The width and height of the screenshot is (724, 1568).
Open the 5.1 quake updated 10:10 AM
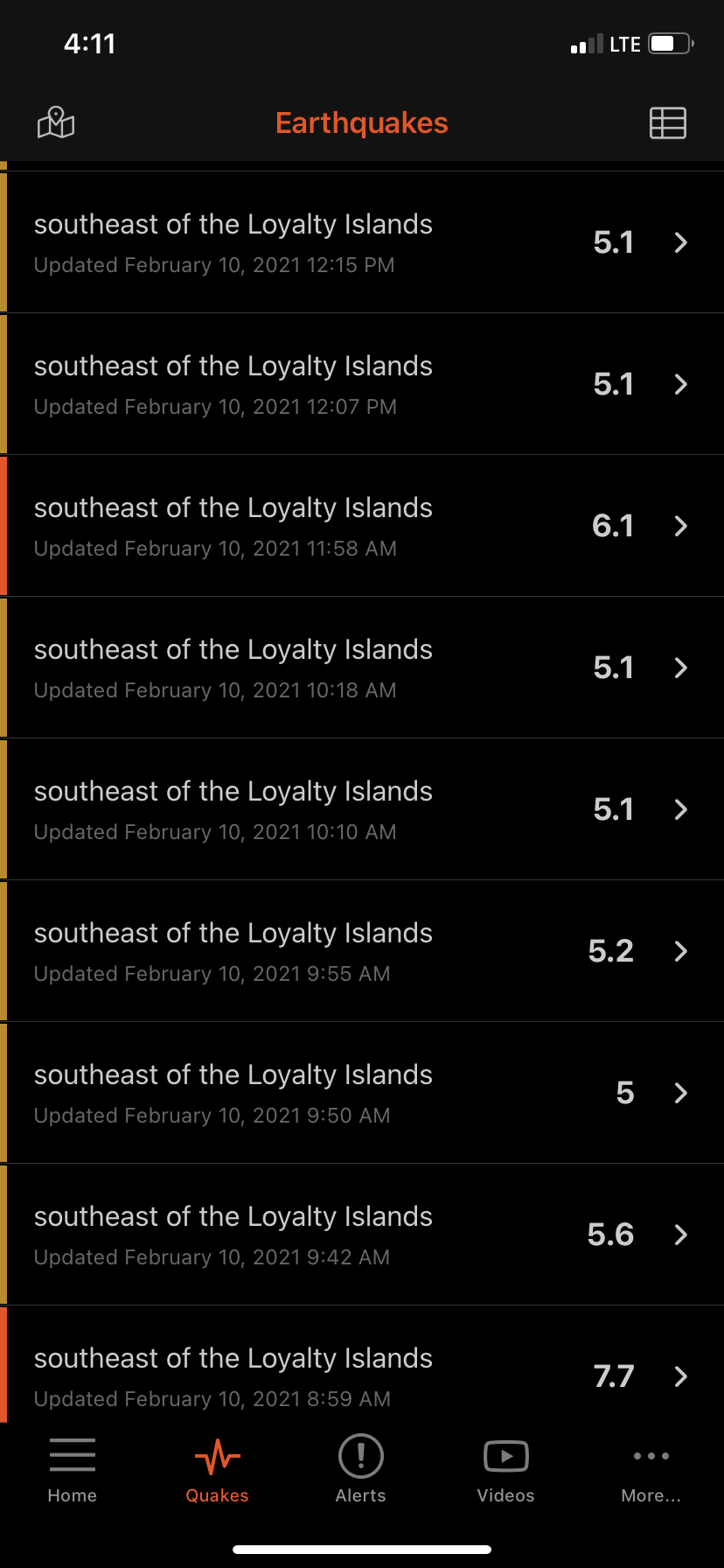coord(362,809)
